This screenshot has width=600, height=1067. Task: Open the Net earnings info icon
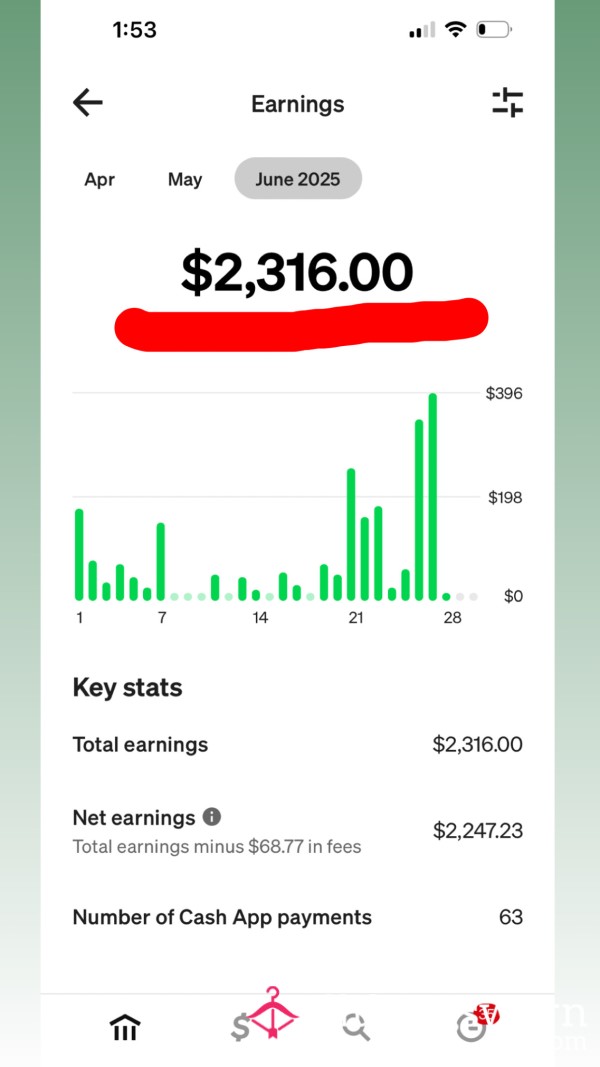[x=212, y=816]
